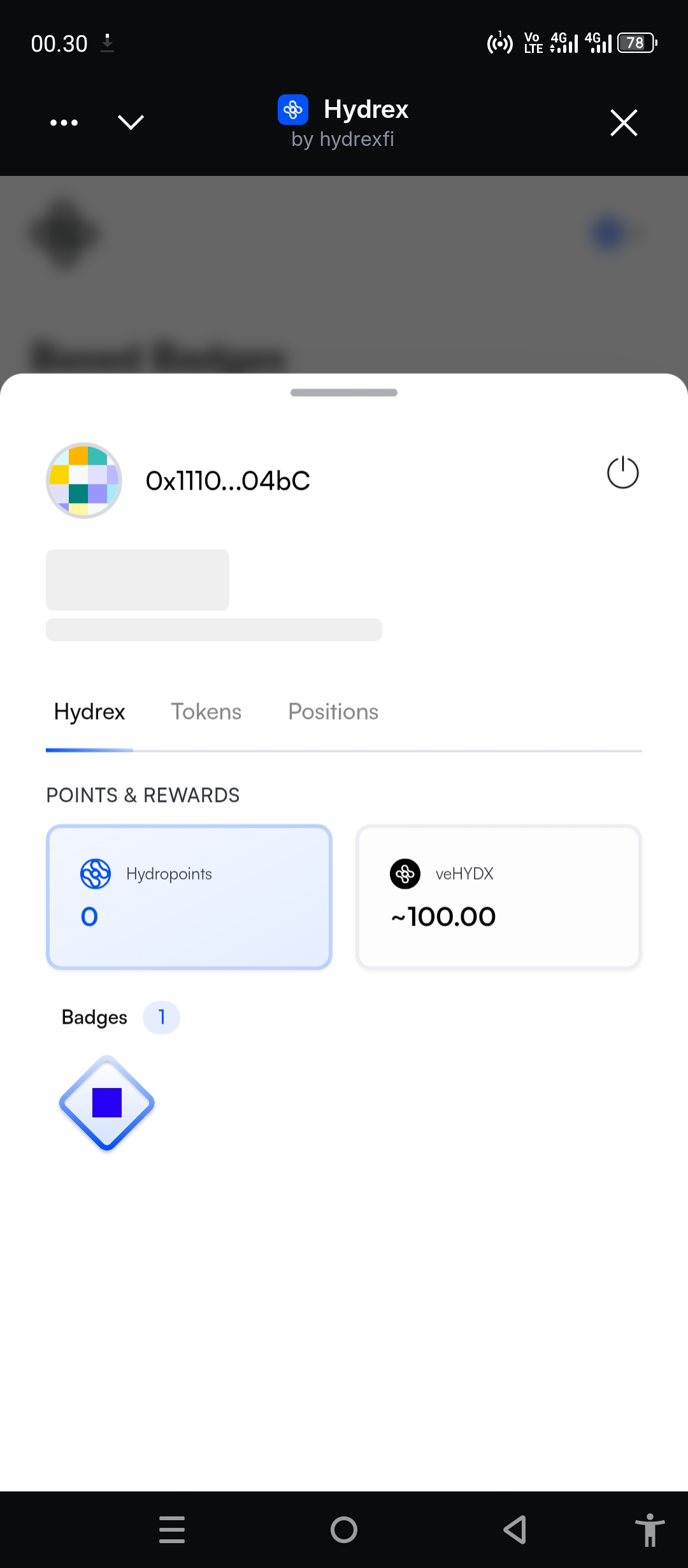Viewport: 688px width, 1568px height.
Task: Minimize the Hydrex mini app
Action: 131,122
